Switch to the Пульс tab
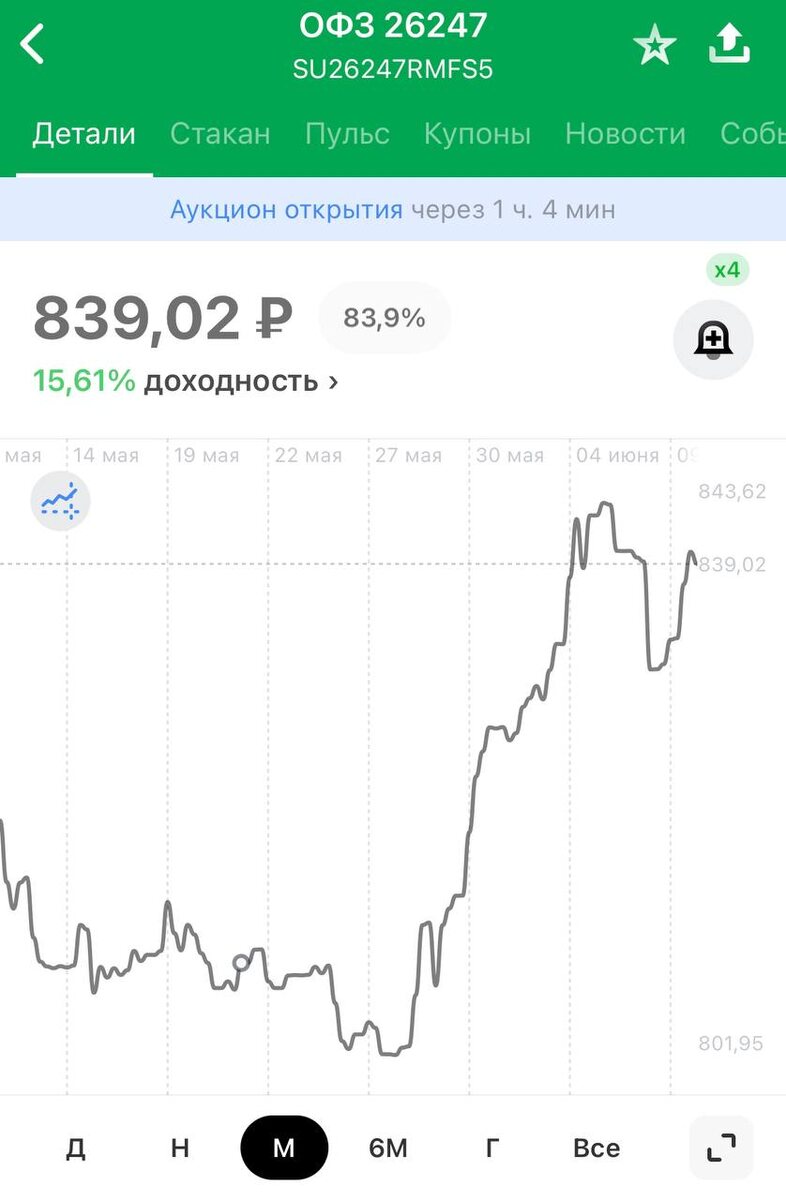Image resolution: width=786 pixels, height=1200 pixels. (x=347, y=133)
